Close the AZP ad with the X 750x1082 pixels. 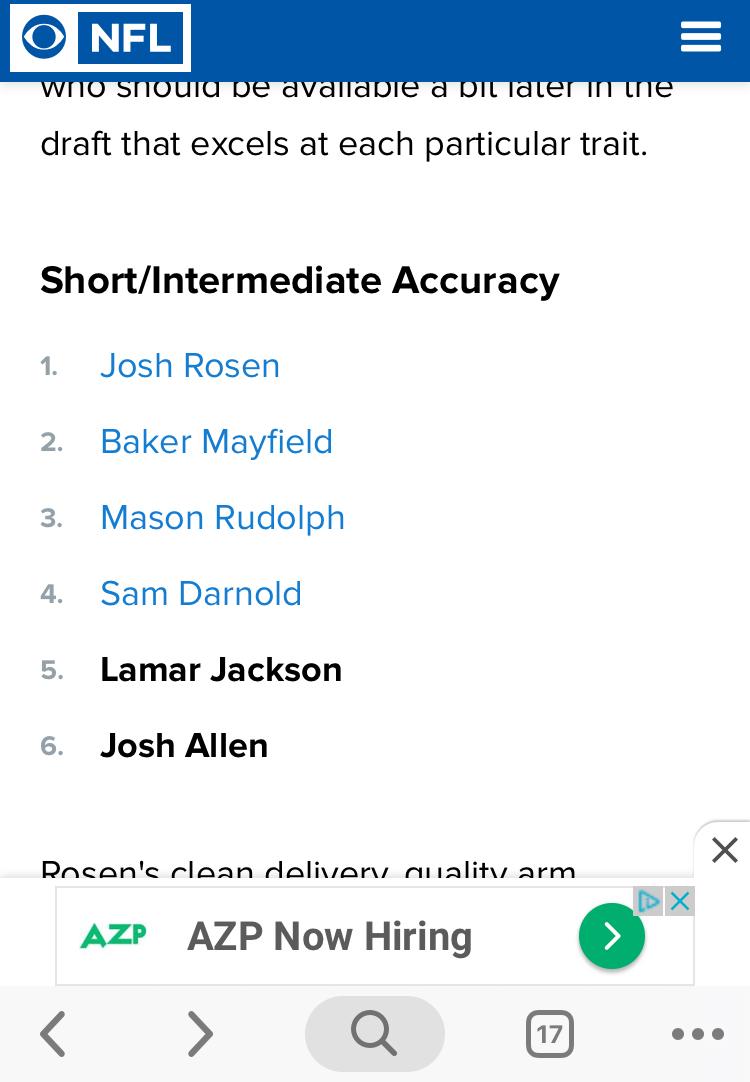click(679, 901)
